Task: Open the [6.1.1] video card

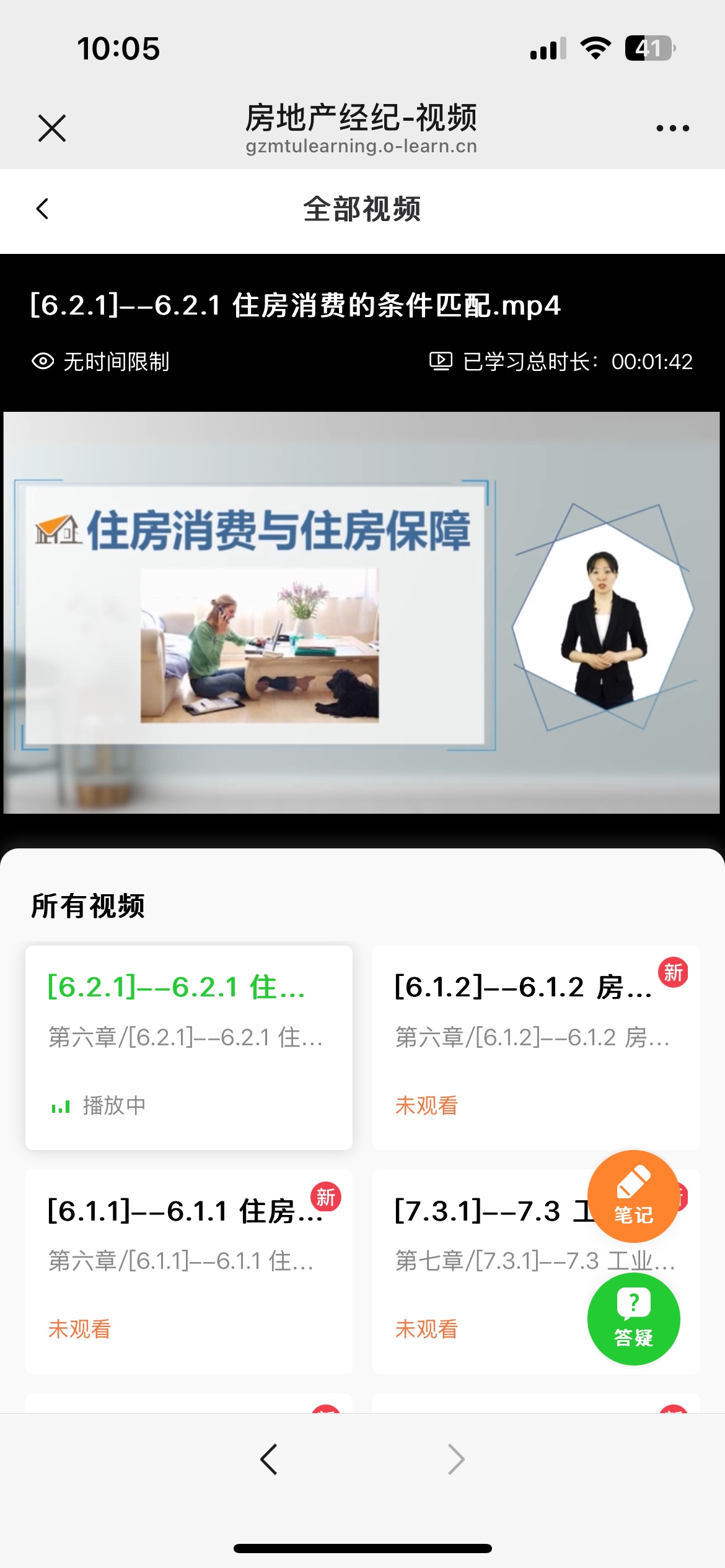Action: tap(189, 1271)
